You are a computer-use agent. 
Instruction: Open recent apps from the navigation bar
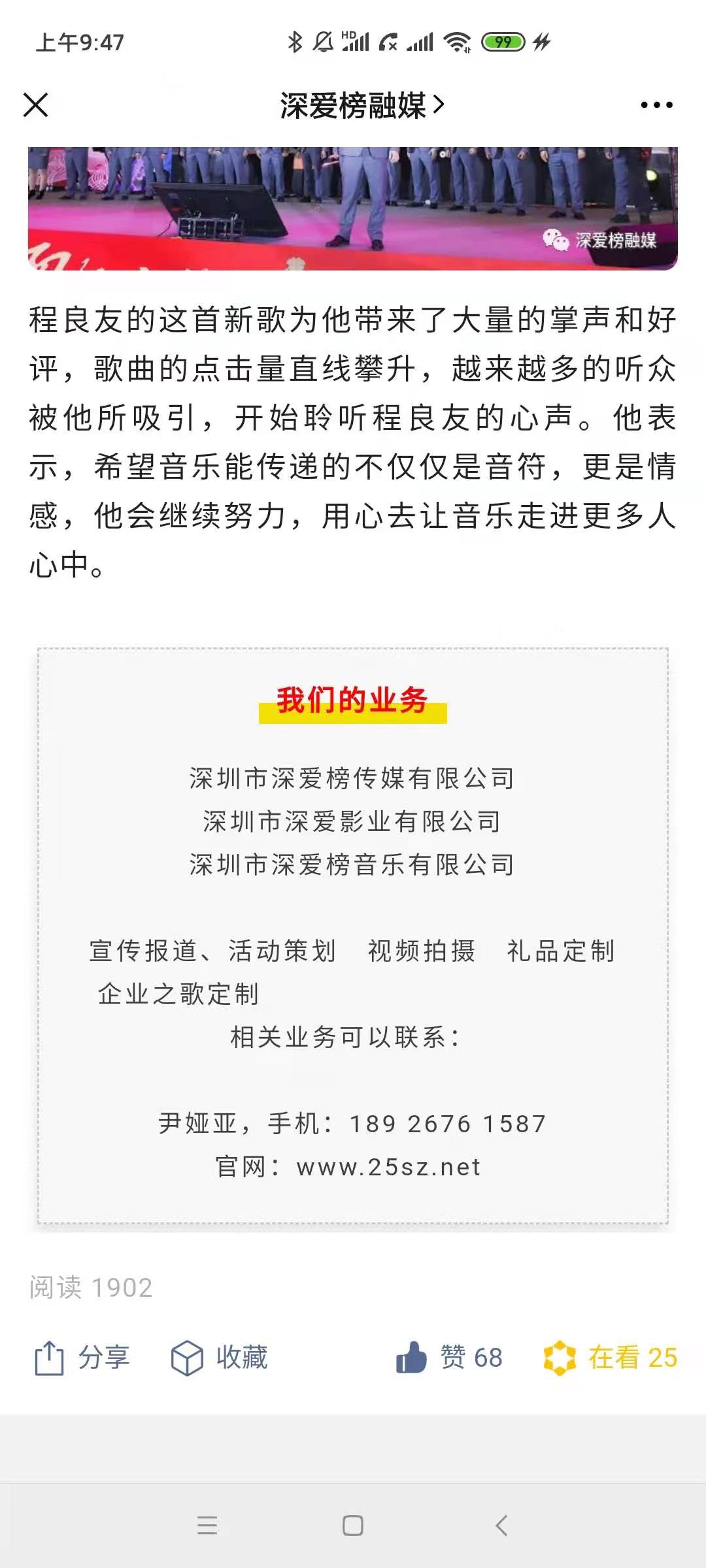coord(207,1526)
